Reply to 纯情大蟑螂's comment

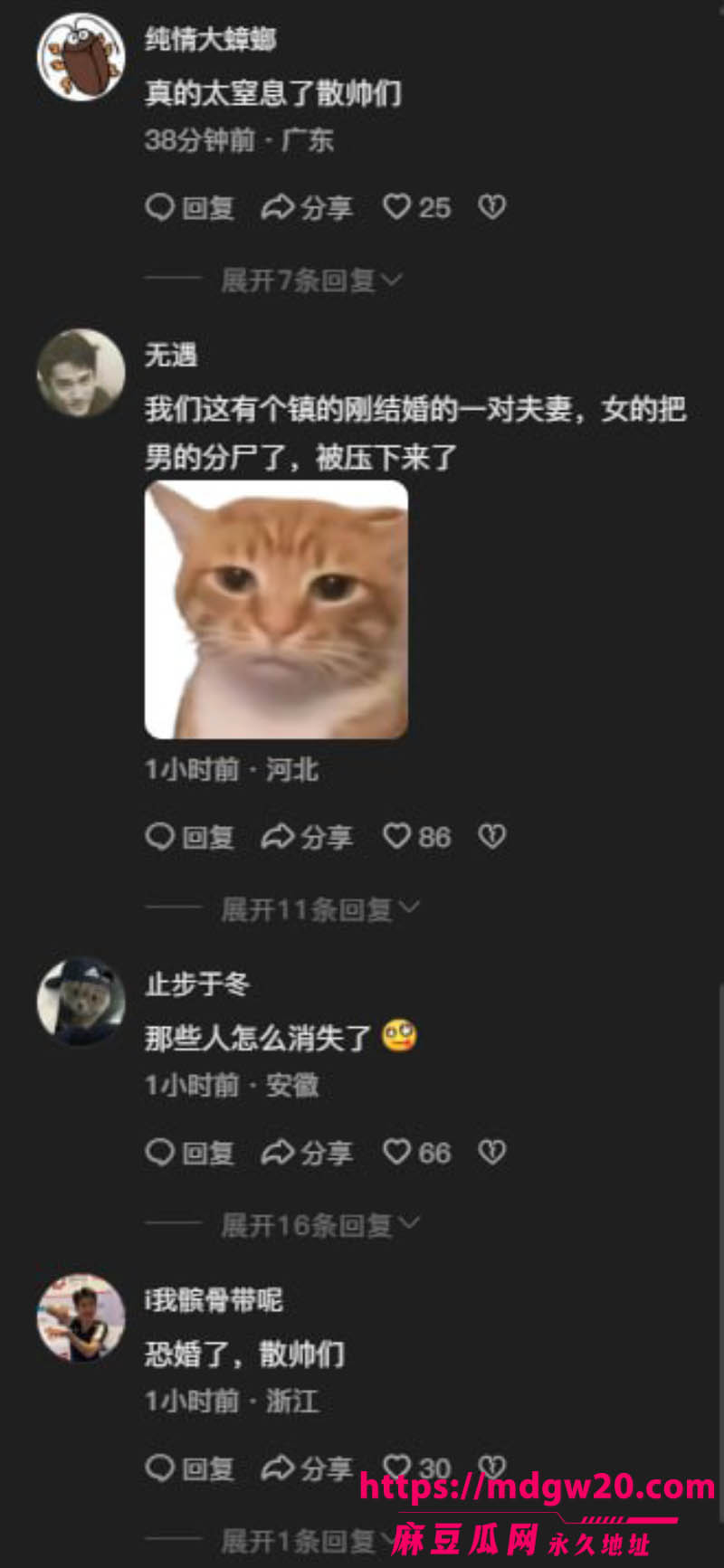(190, 207)
